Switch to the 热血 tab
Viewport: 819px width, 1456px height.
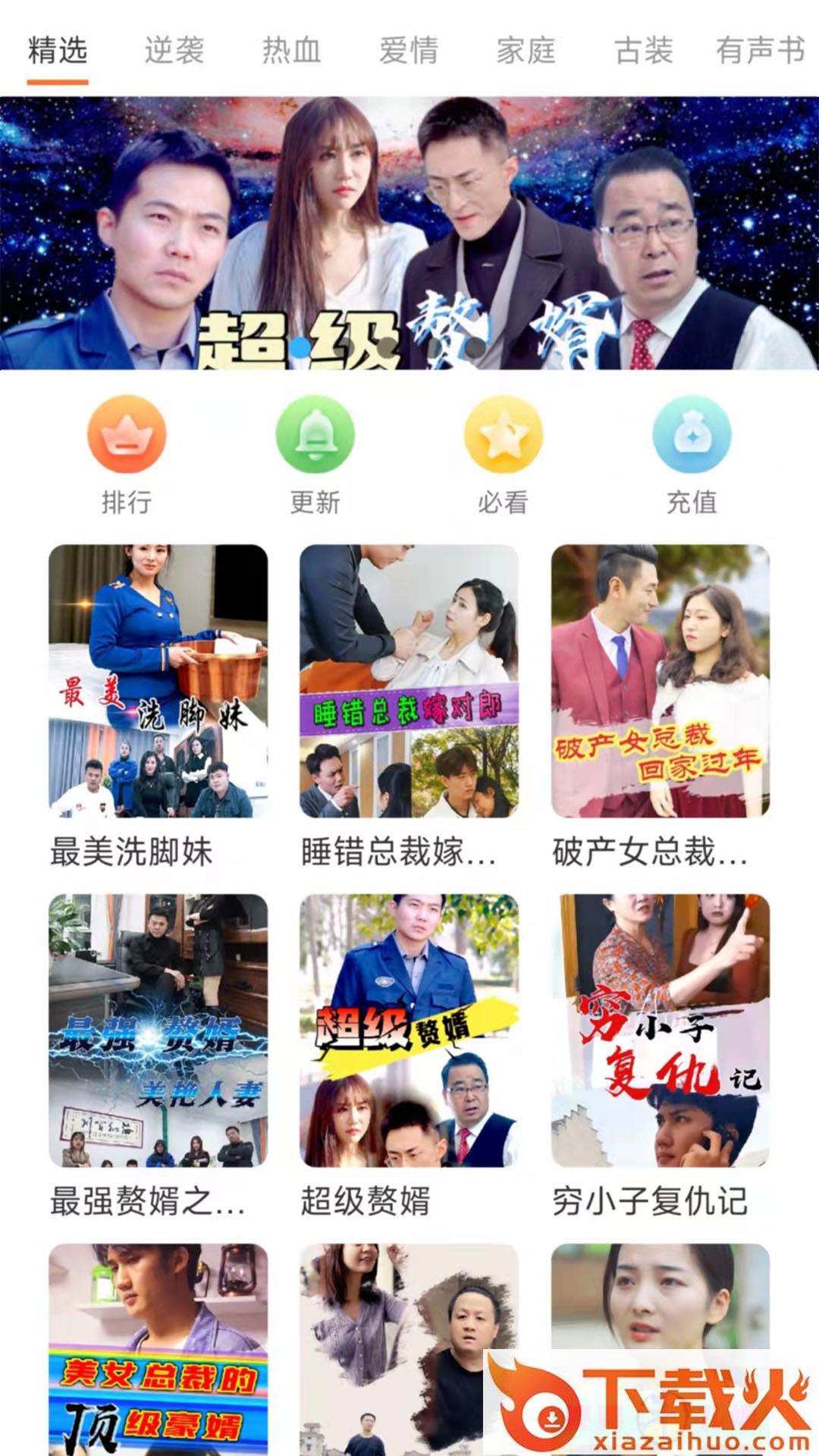292,52
